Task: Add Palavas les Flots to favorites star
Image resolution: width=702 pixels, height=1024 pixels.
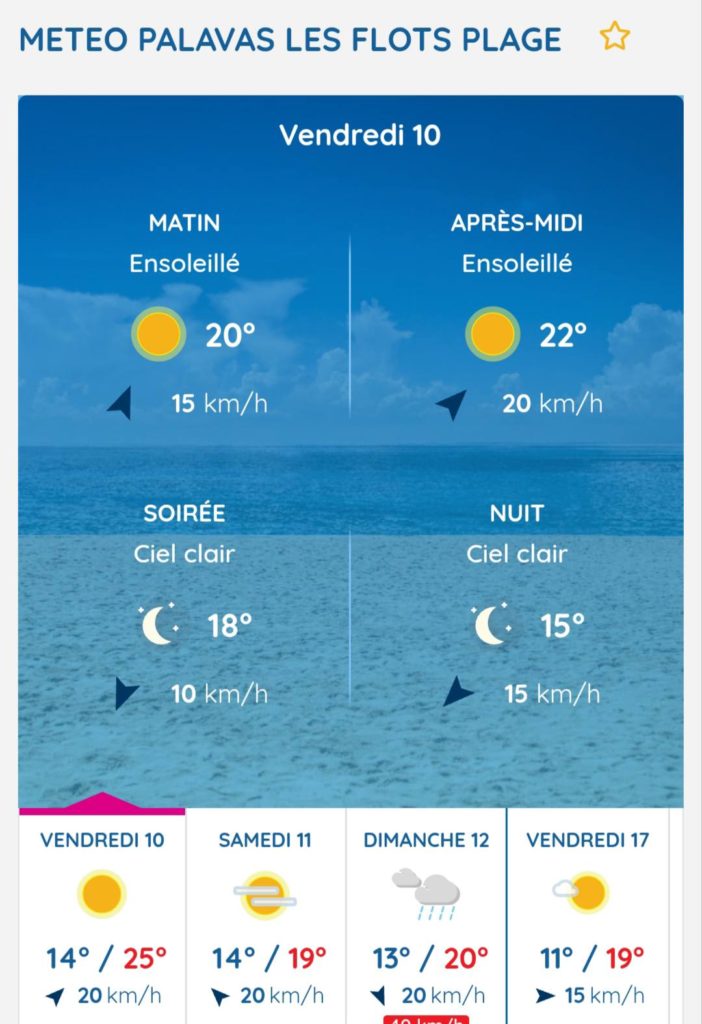Action: [x=614, y=38]
